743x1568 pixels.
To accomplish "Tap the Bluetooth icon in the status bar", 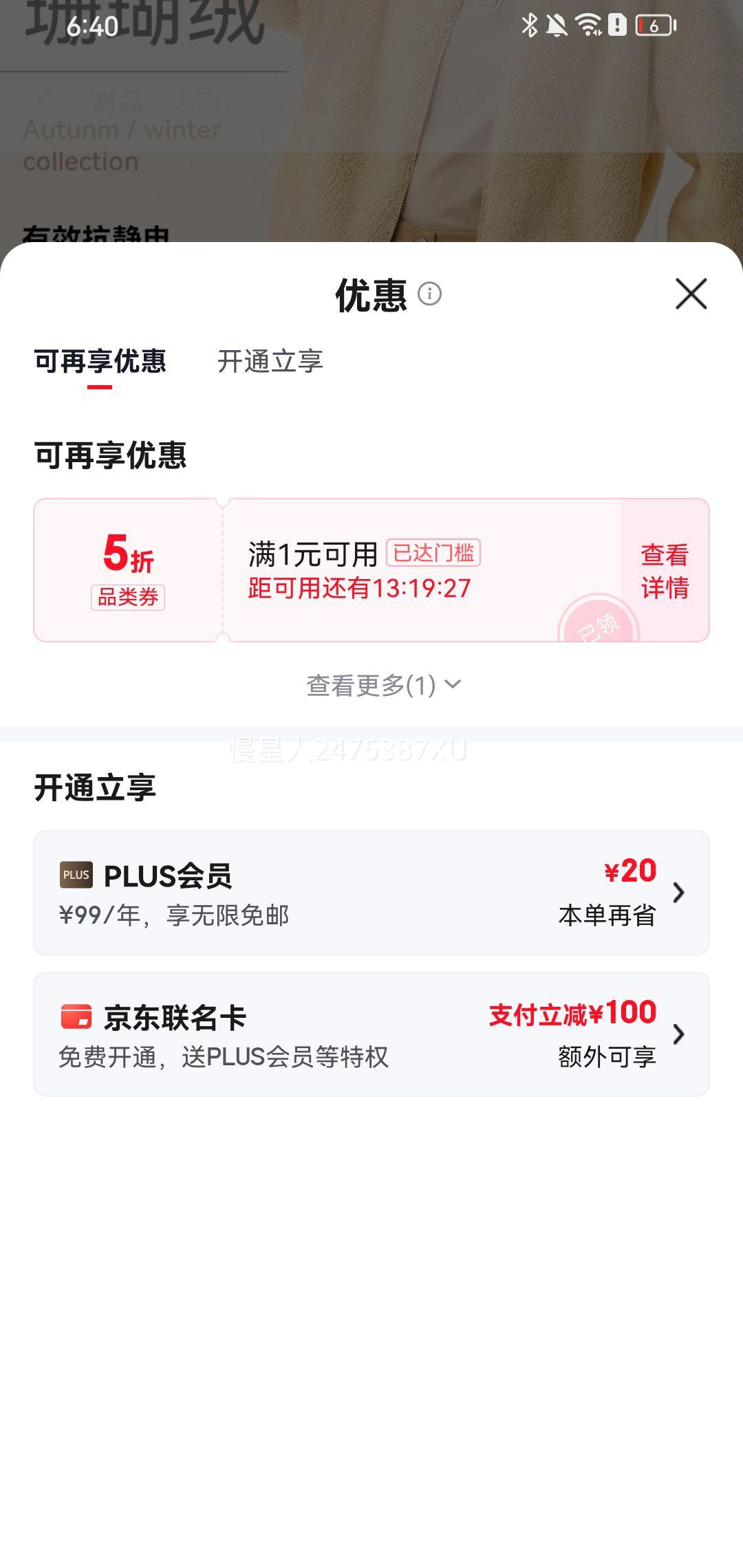I will (530, 25).
